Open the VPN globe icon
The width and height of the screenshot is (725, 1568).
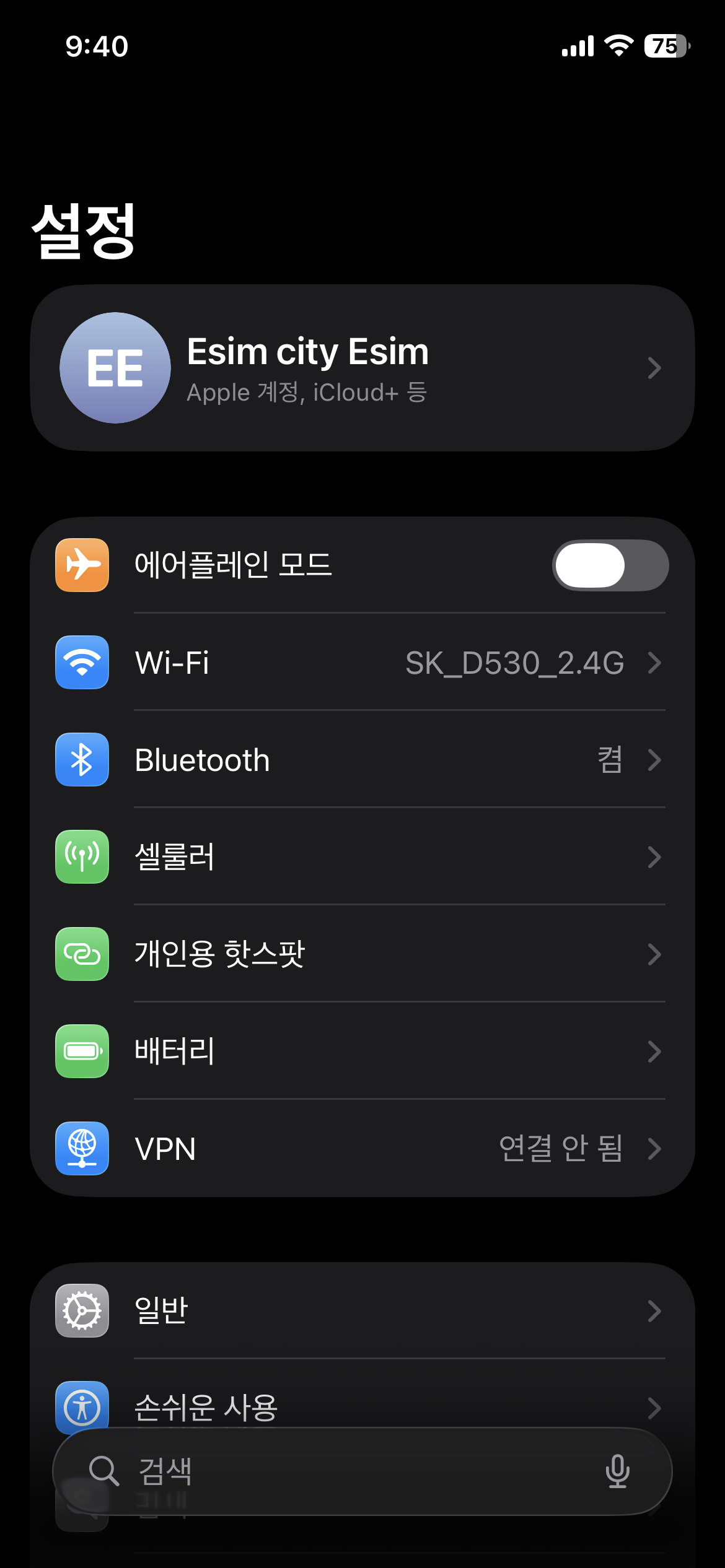pos(81,1149)
